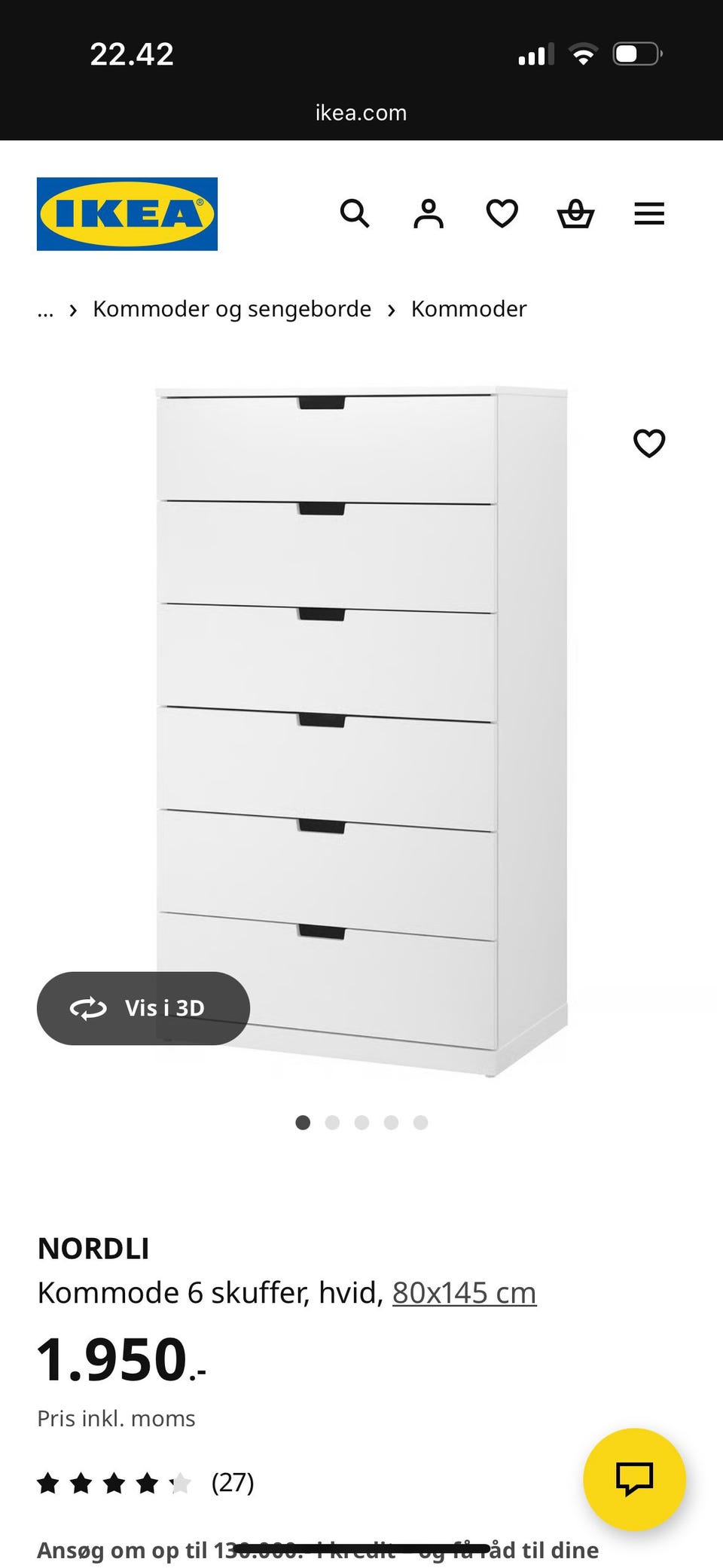Open the yellow chat button
Viewport: 723px width, 1568px height.
pyautogui.click(x=634, y=1478)
